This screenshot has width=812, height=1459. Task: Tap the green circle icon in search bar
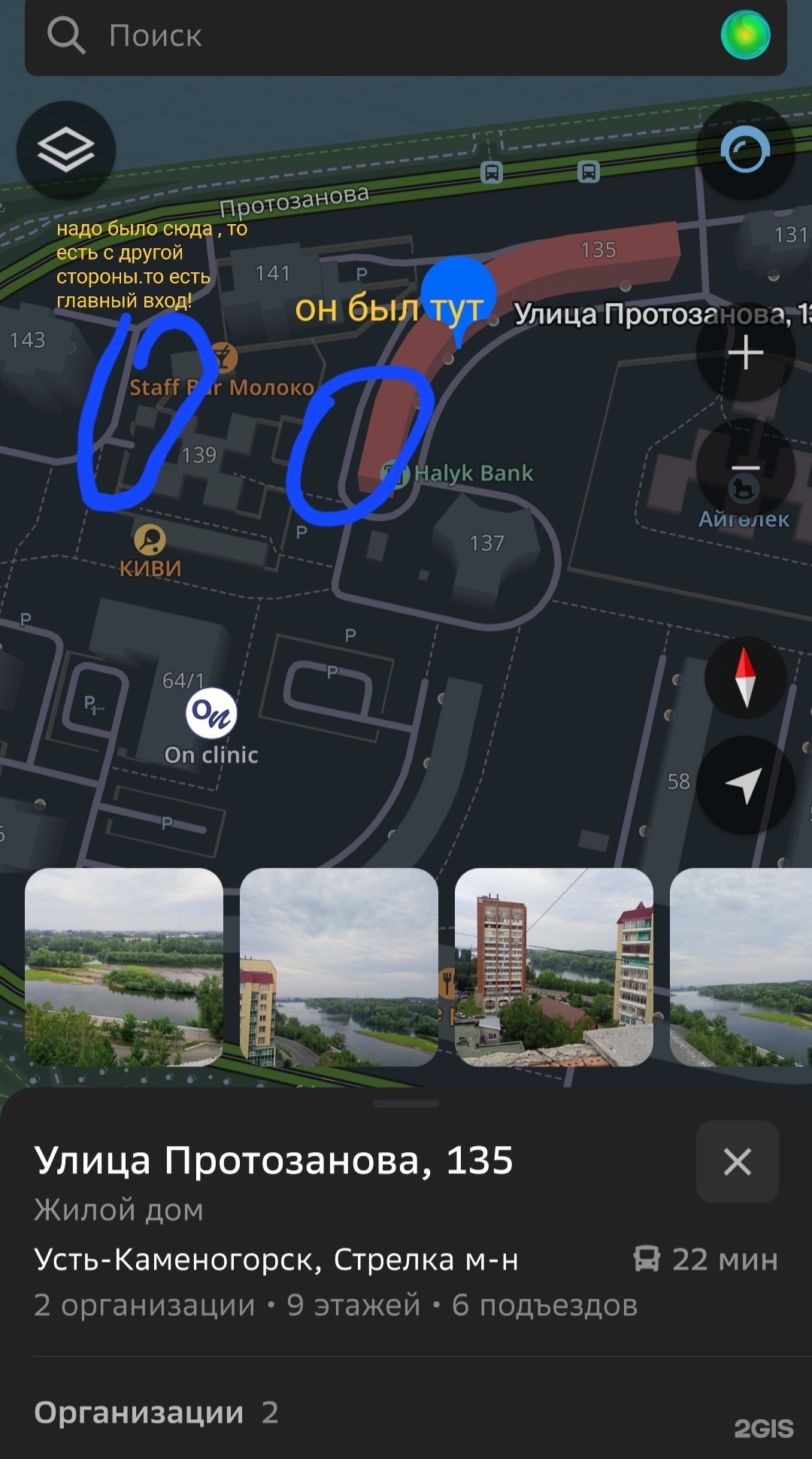point(745,35)
